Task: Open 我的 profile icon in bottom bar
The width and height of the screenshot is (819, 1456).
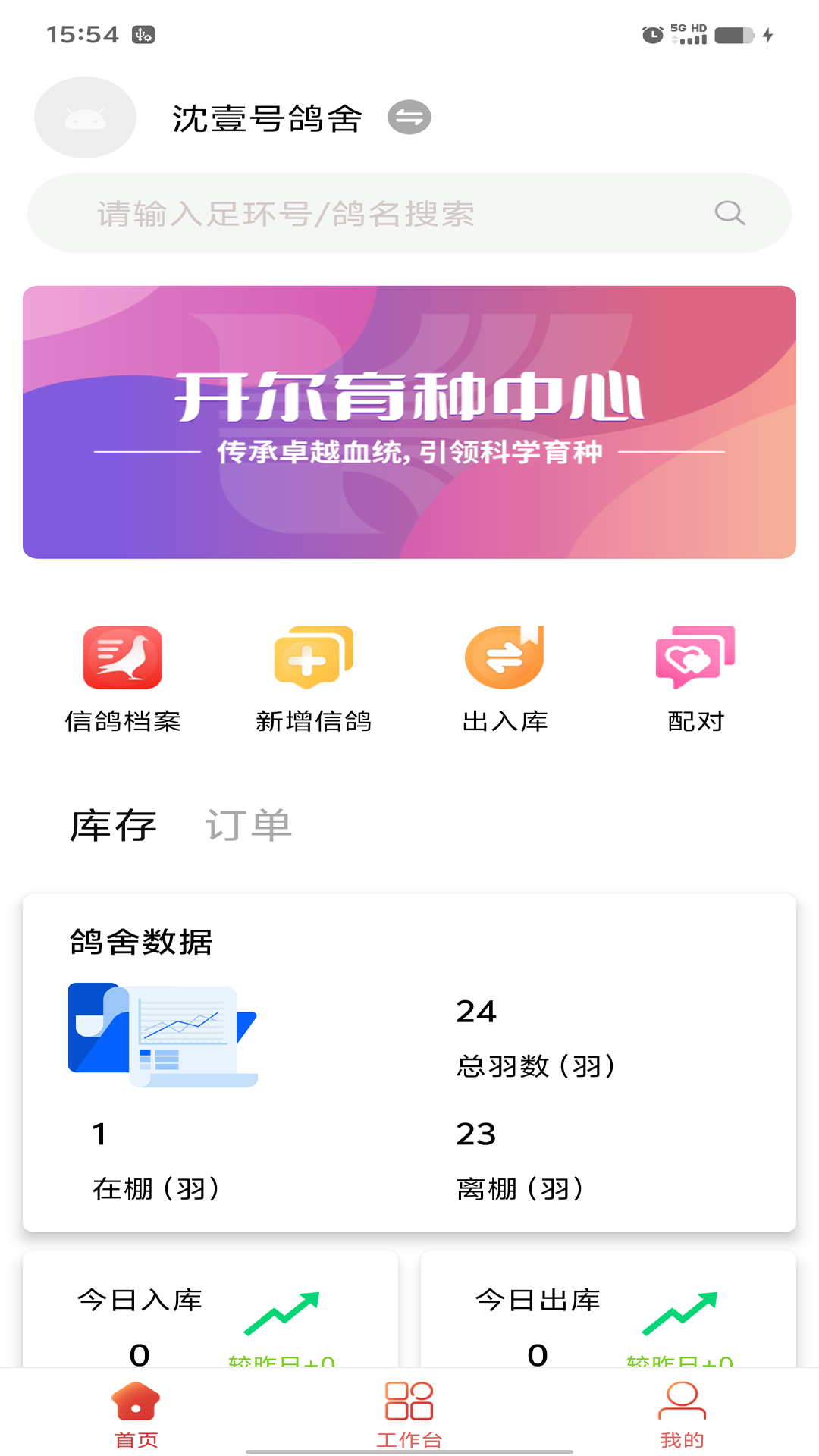Action: [x=682, y=1409]
